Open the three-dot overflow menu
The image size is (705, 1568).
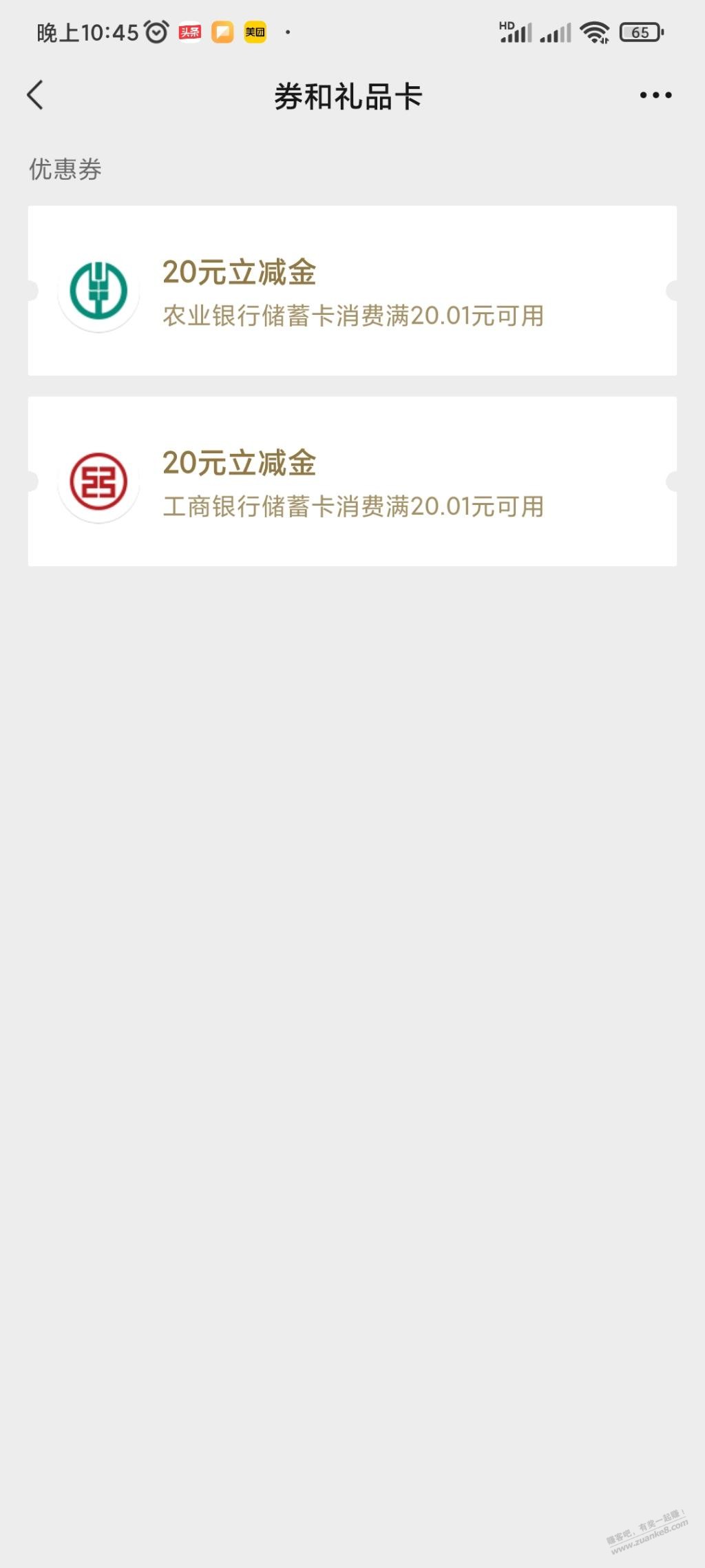[655, 95]
